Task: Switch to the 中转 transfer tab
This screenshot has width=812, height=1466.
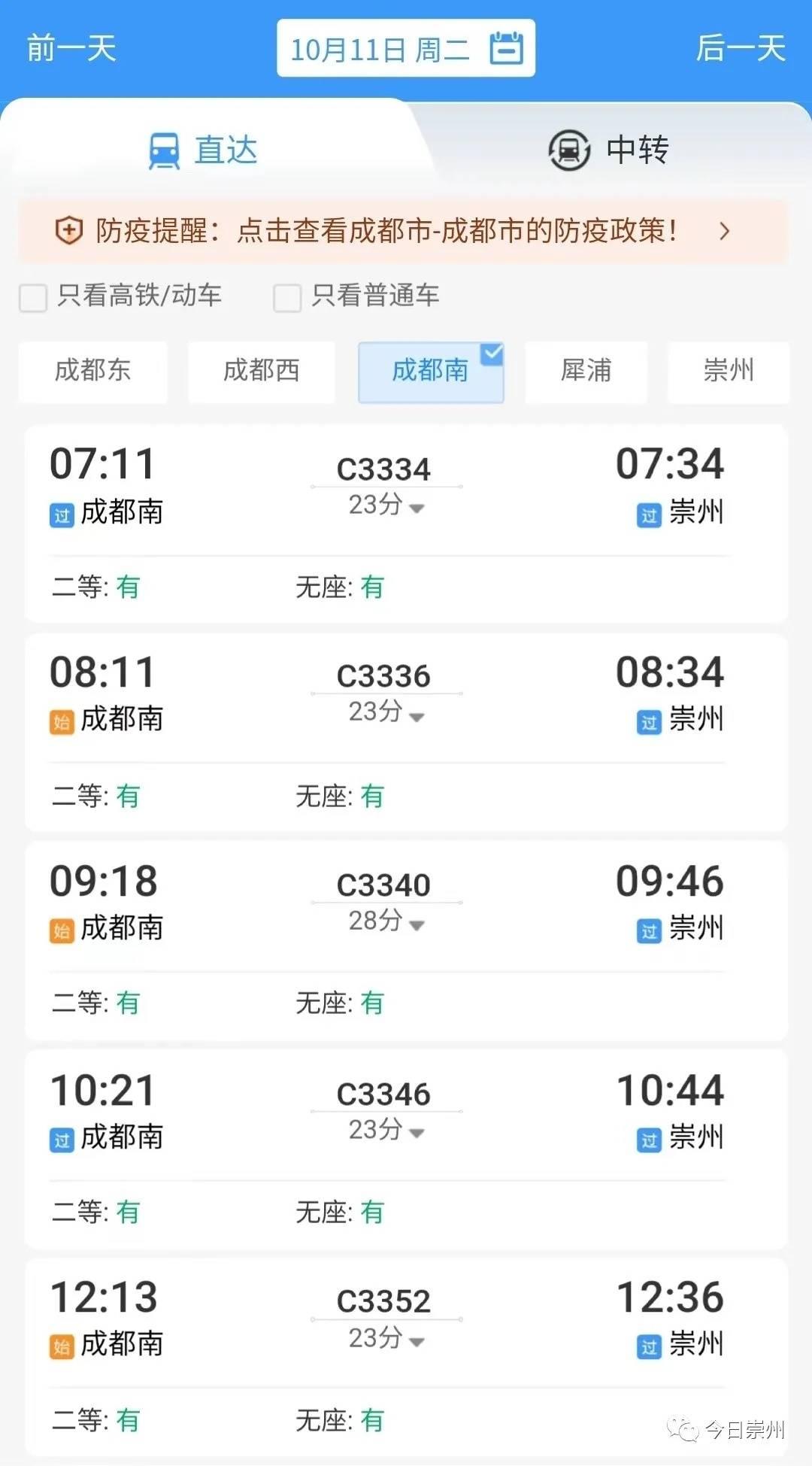Action: coord(609,150)
